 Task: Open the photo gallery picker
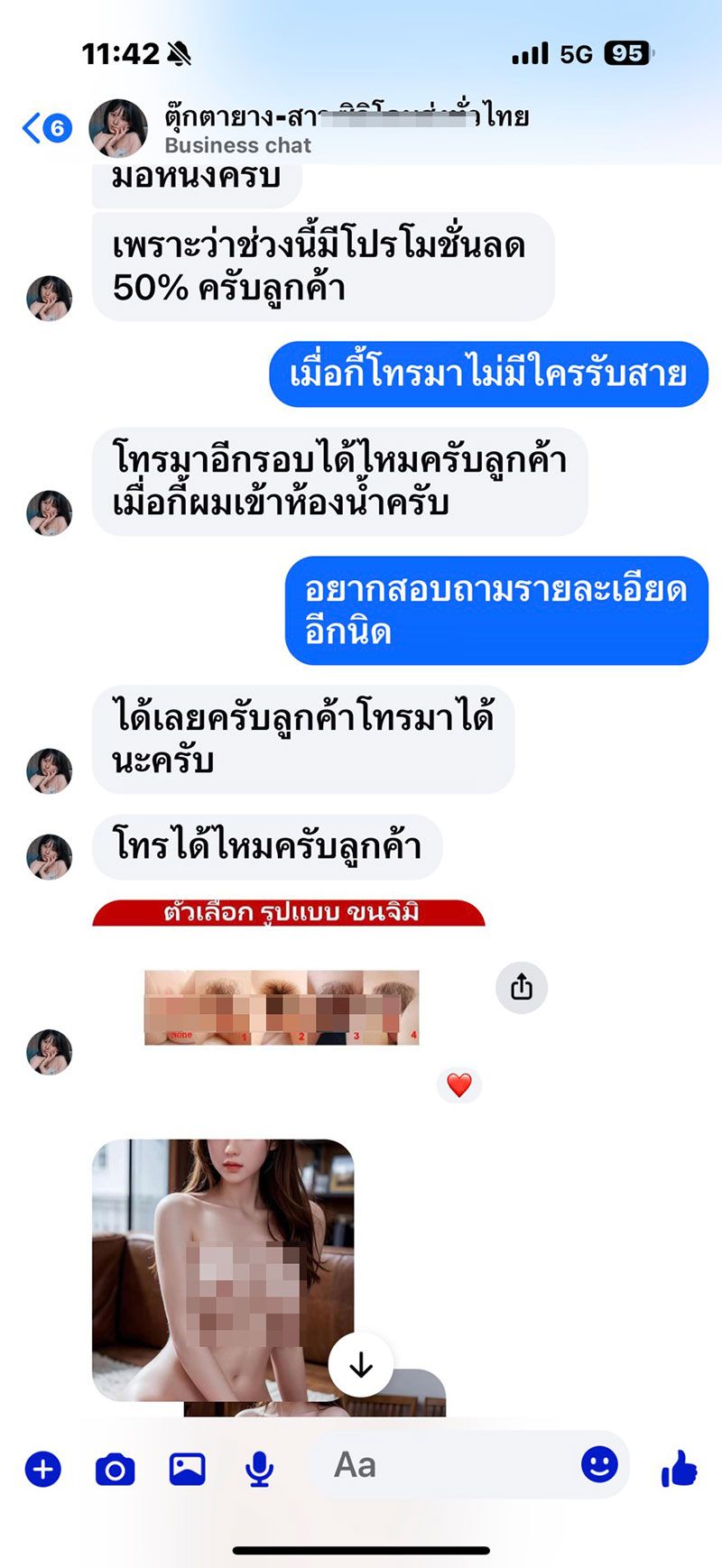187,1469
